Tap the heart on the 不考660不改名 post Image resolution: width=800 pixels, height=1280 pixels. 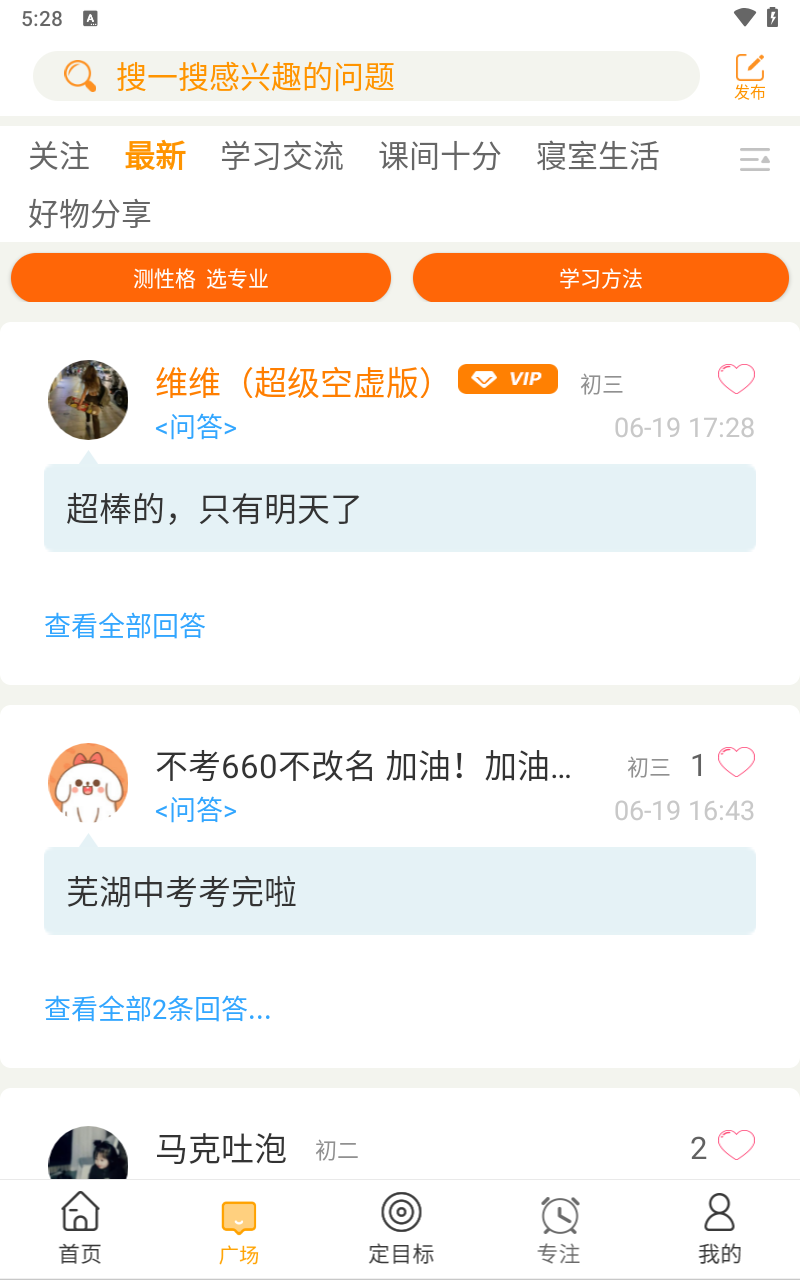[x=736, y=762]
